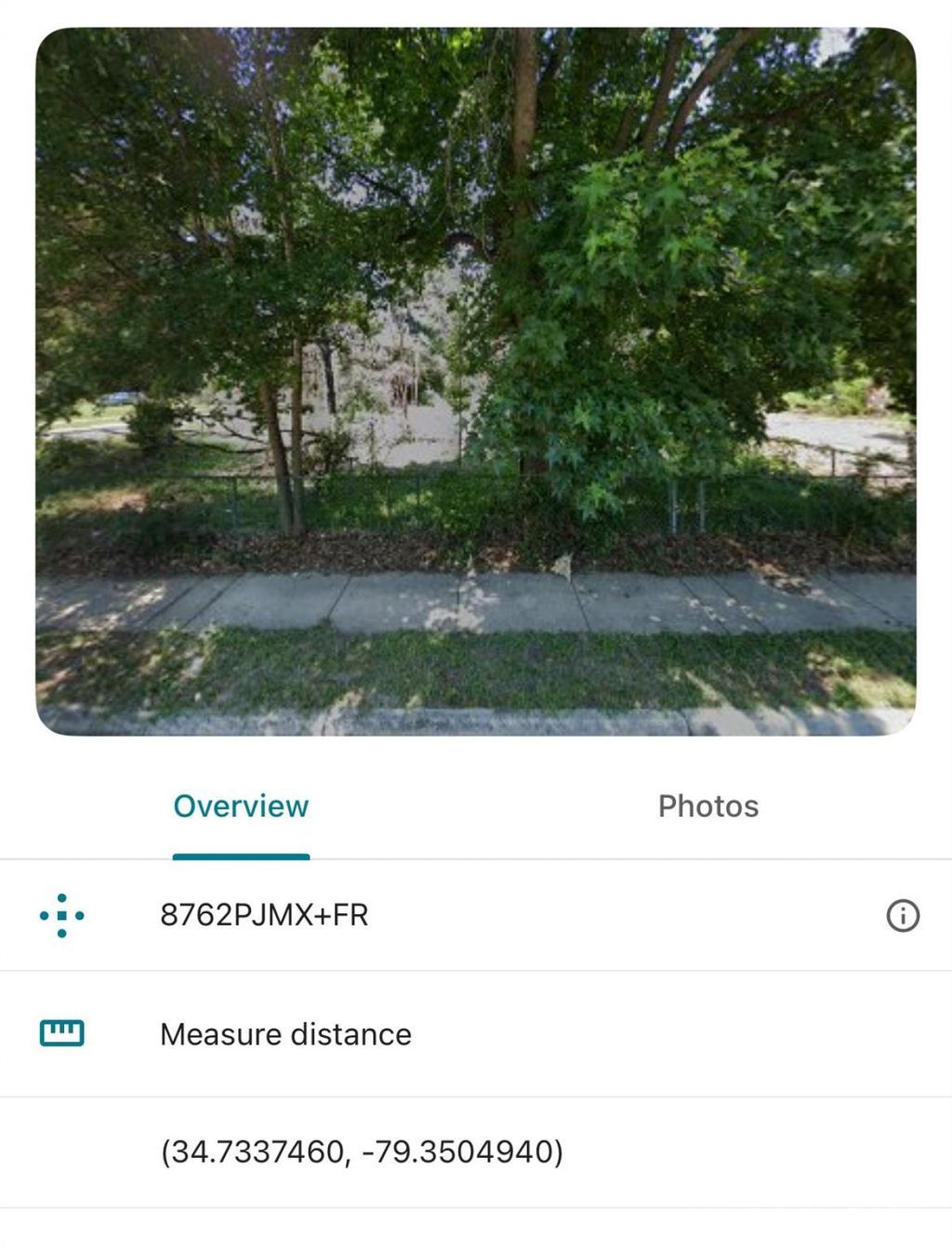
Task: Tap the coordinates row (34.7337460, -79.3504940)
Action: pos(362,1152)
